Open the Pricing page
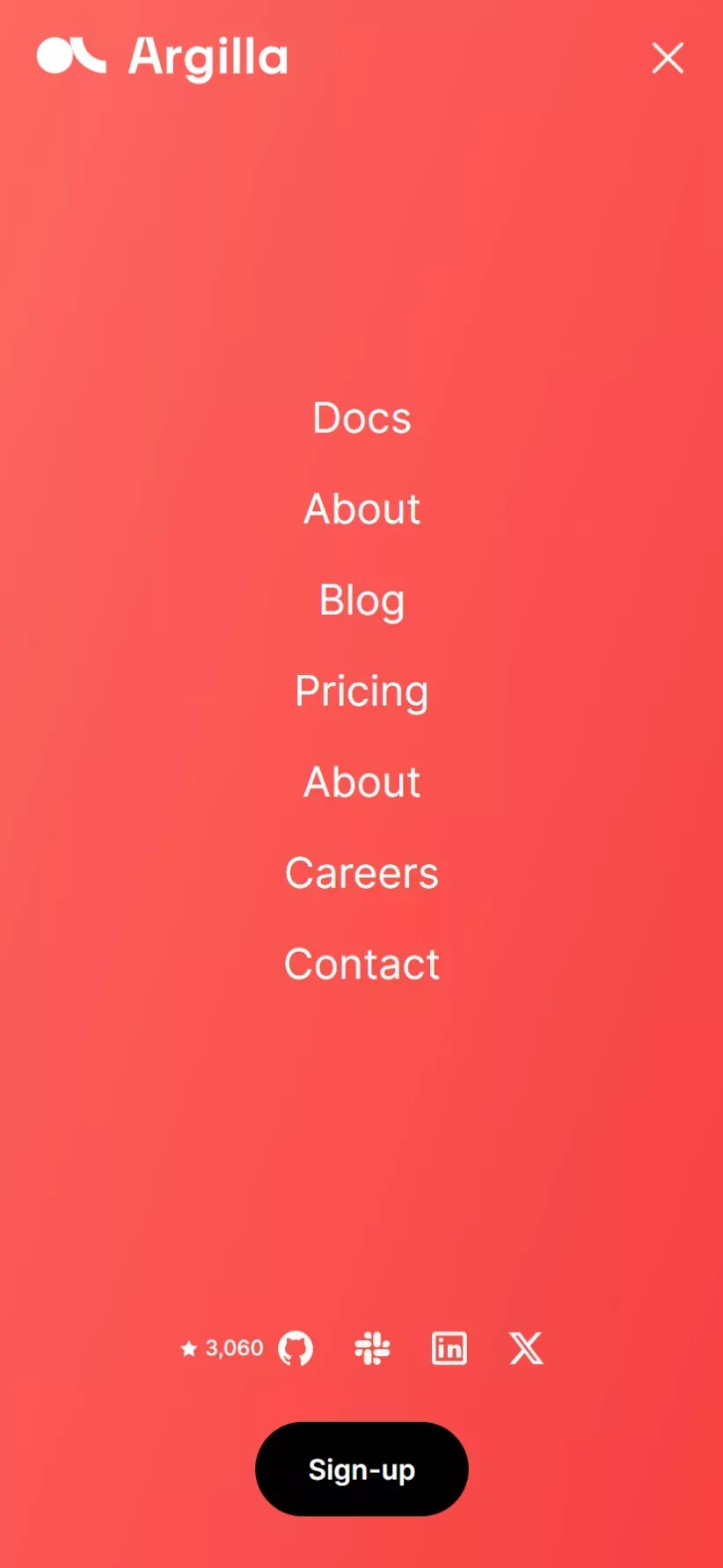 pos(361,692)
